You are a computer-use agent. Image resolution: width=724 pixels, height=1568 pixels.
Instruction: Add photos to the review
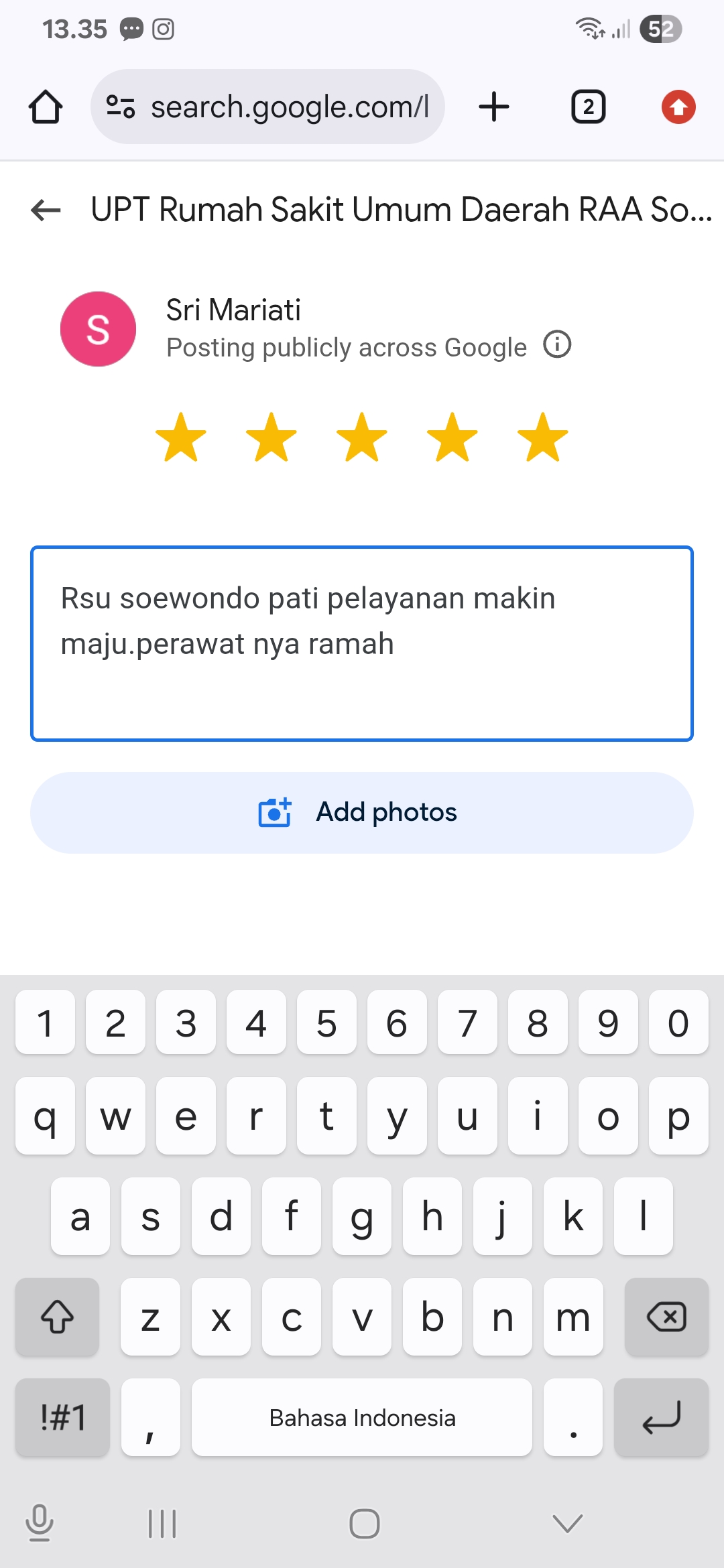(x=362, y=812)
